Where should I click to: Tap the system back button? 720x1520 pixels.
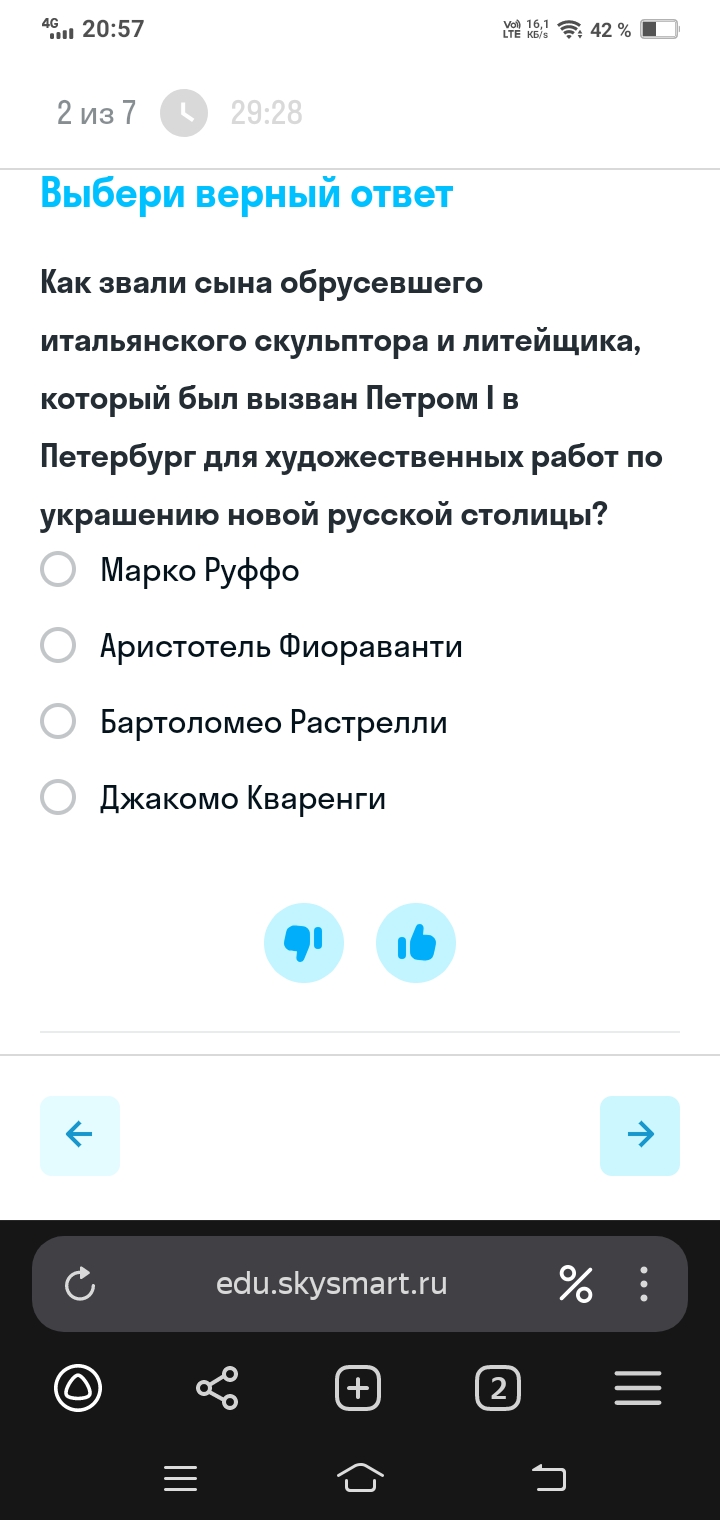point(548,1477)
